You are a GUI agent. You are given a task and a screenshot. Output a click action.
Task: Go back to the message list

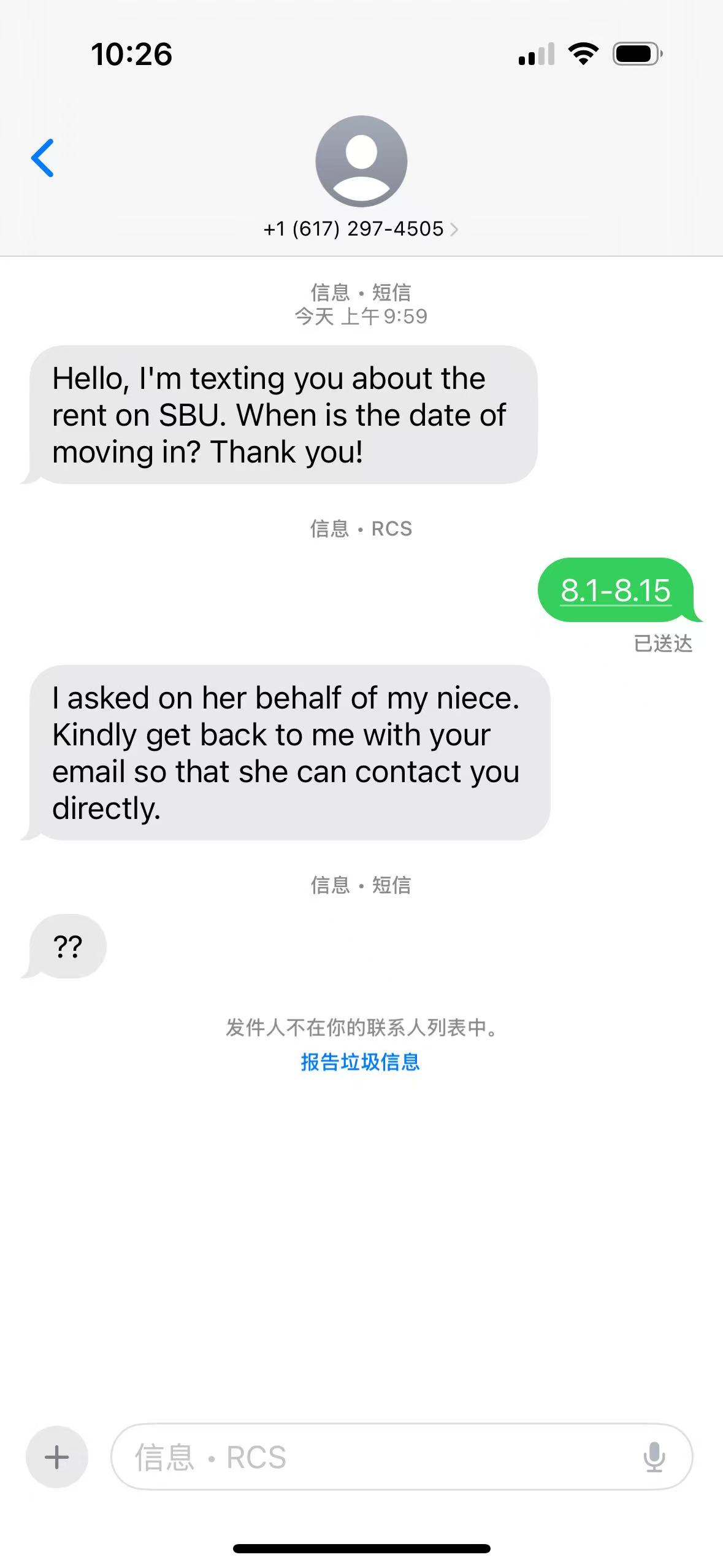point(42,158)
